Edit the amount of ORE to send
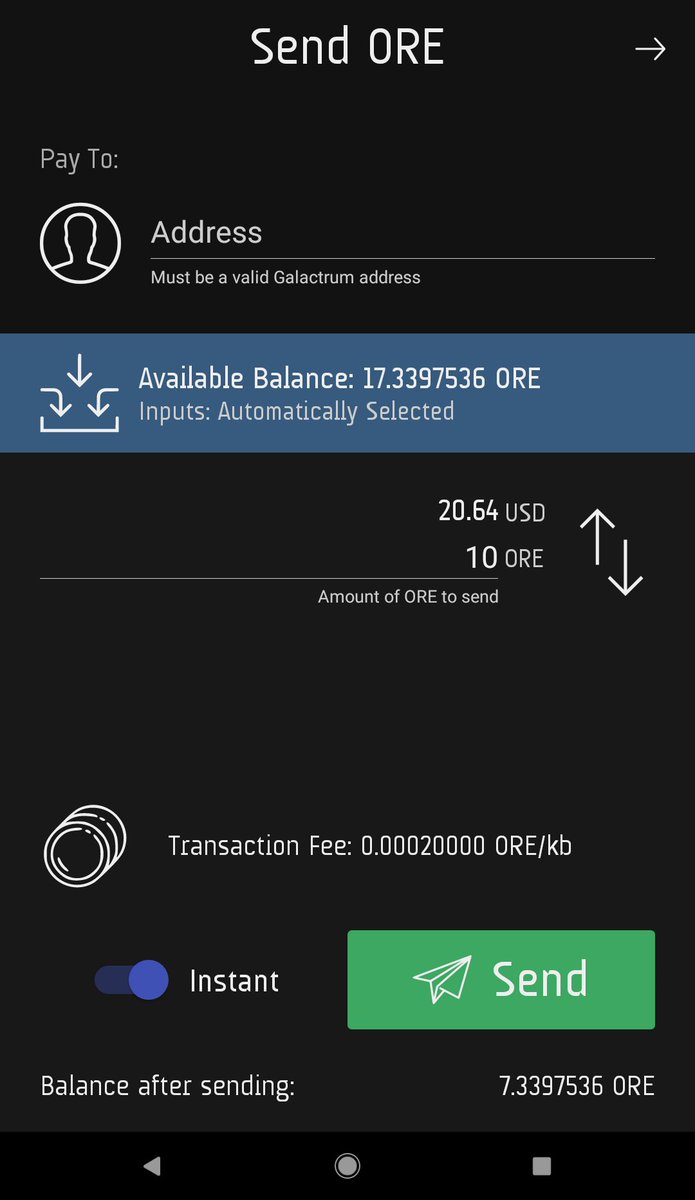 (269, 557)
